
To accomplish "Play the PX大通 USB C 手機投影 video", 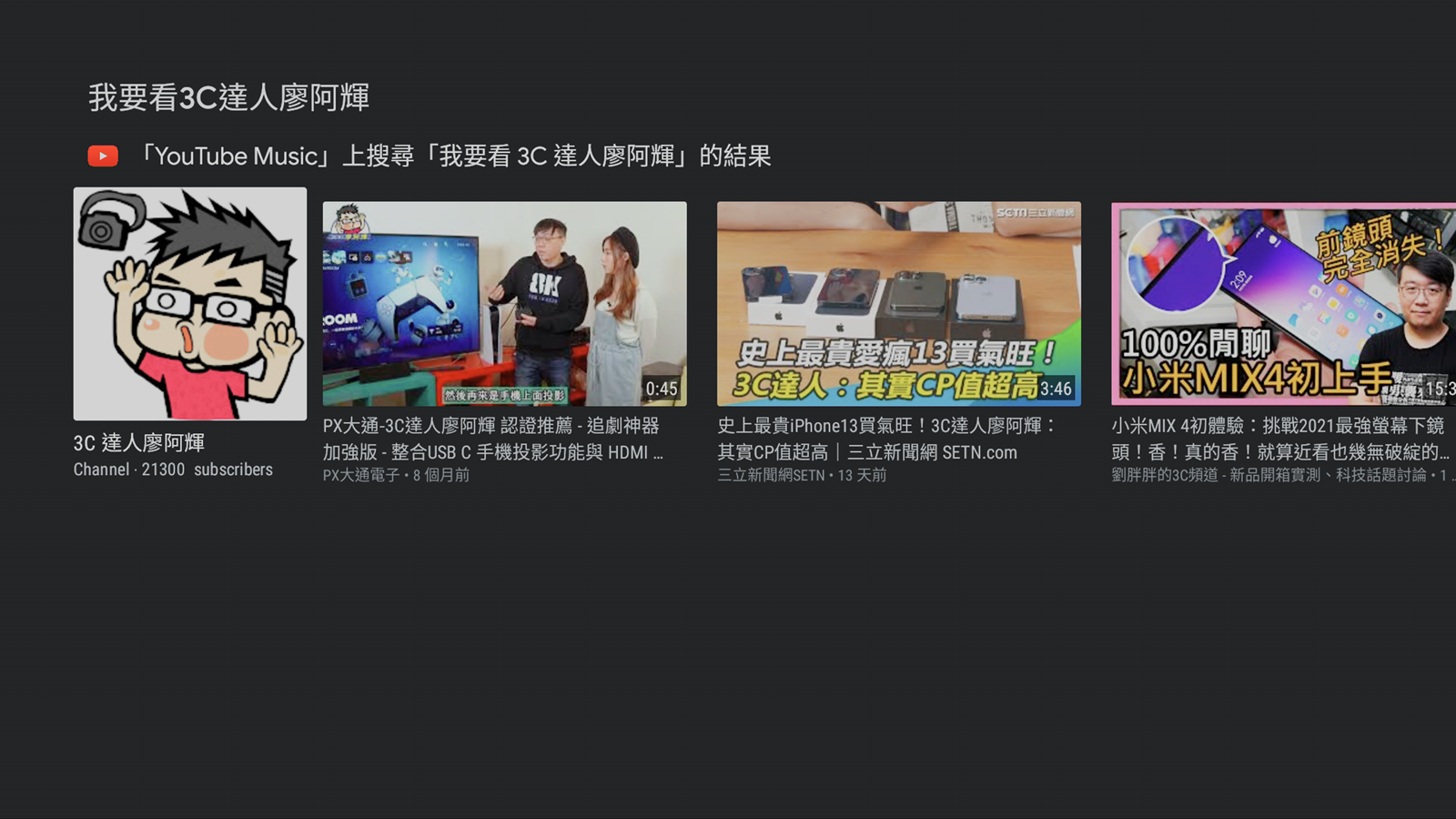I will pos(504,304).
